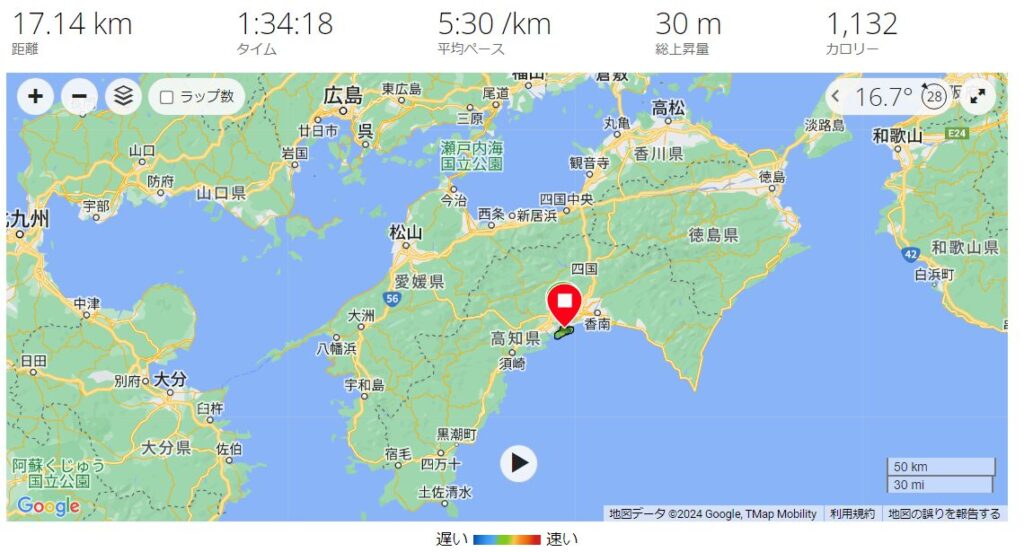This screenshot has width=1024, height=552.
Task: Enable the ラップ数 checkbox
Action: click(167, 97)
